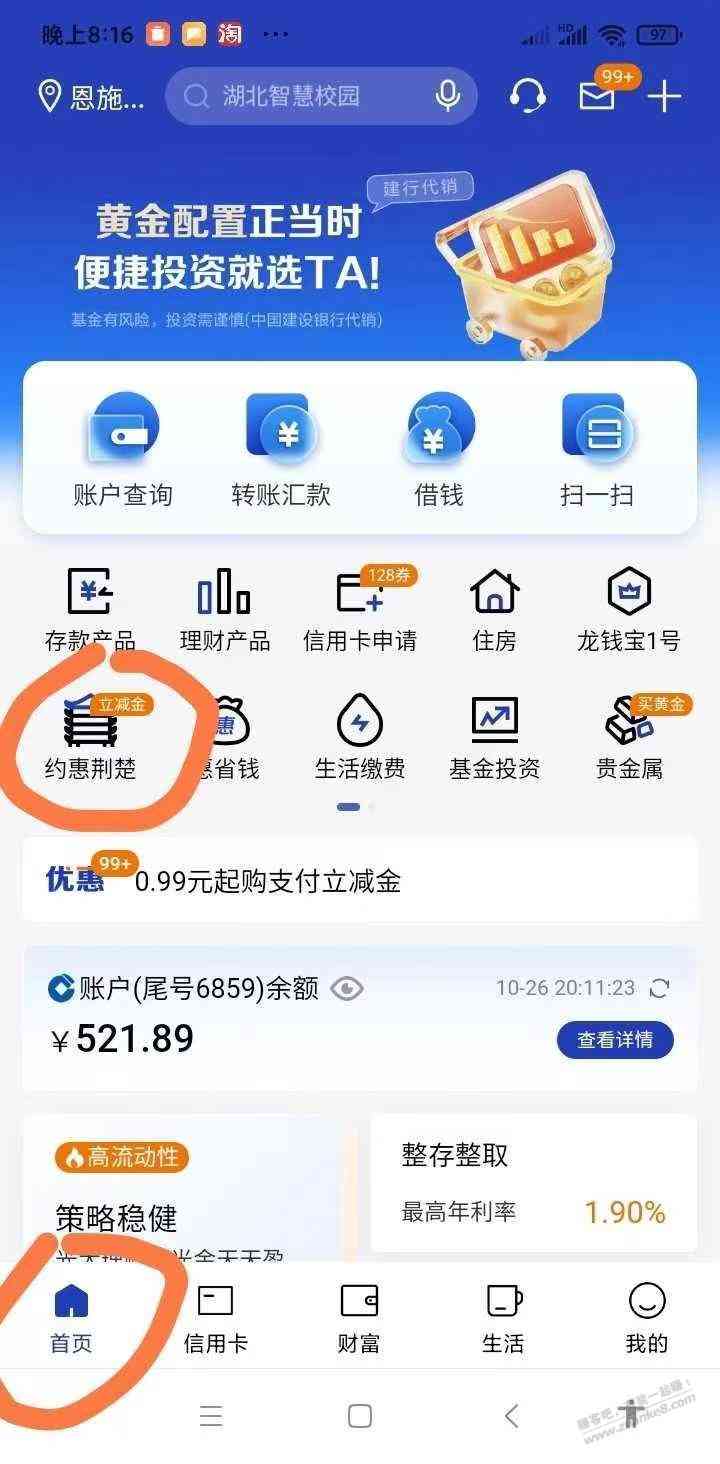Viewport: 720px width, 1464px height.
Task: Open customer service headset icon
Action: (x=527, y=96)
